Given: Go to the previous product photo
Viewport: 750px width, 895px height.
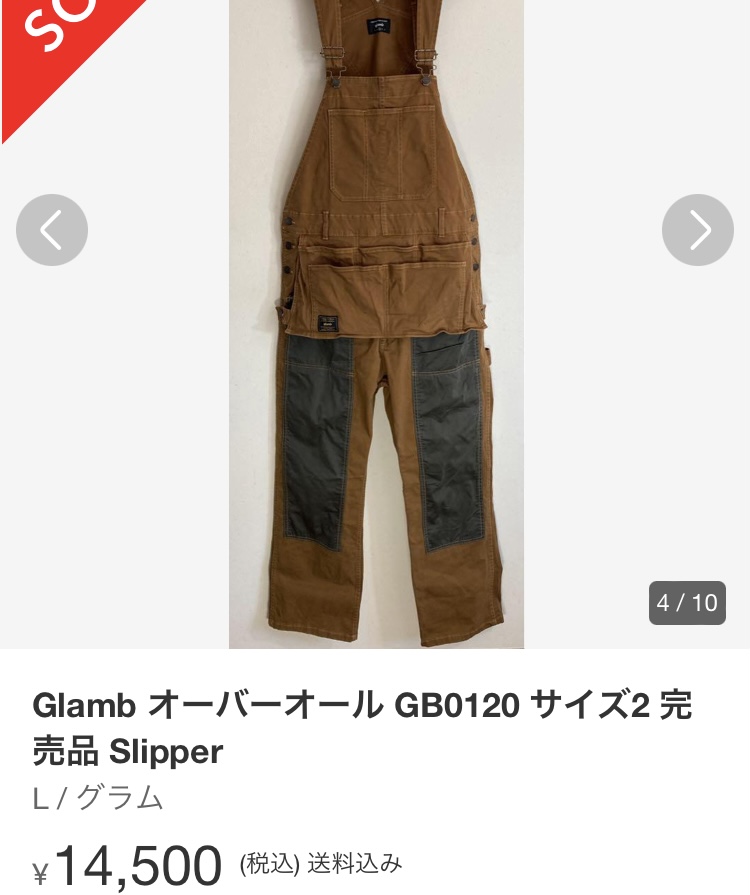Looking at the screenshot, I should click(x=52, y=230).
